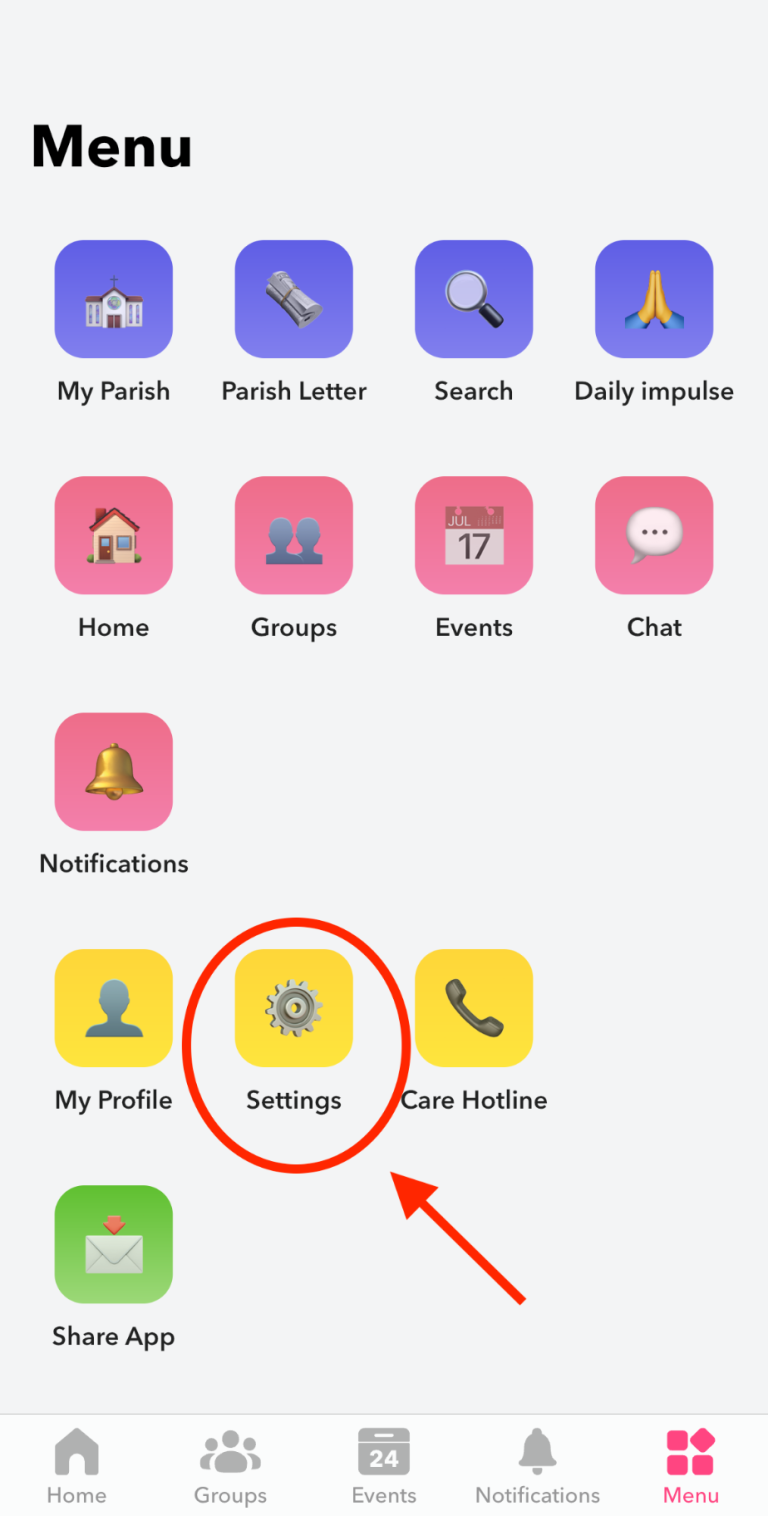This screenshot has height=1516, width=768.
Task: Select the pink Home house tile
Action: [114, 535]
